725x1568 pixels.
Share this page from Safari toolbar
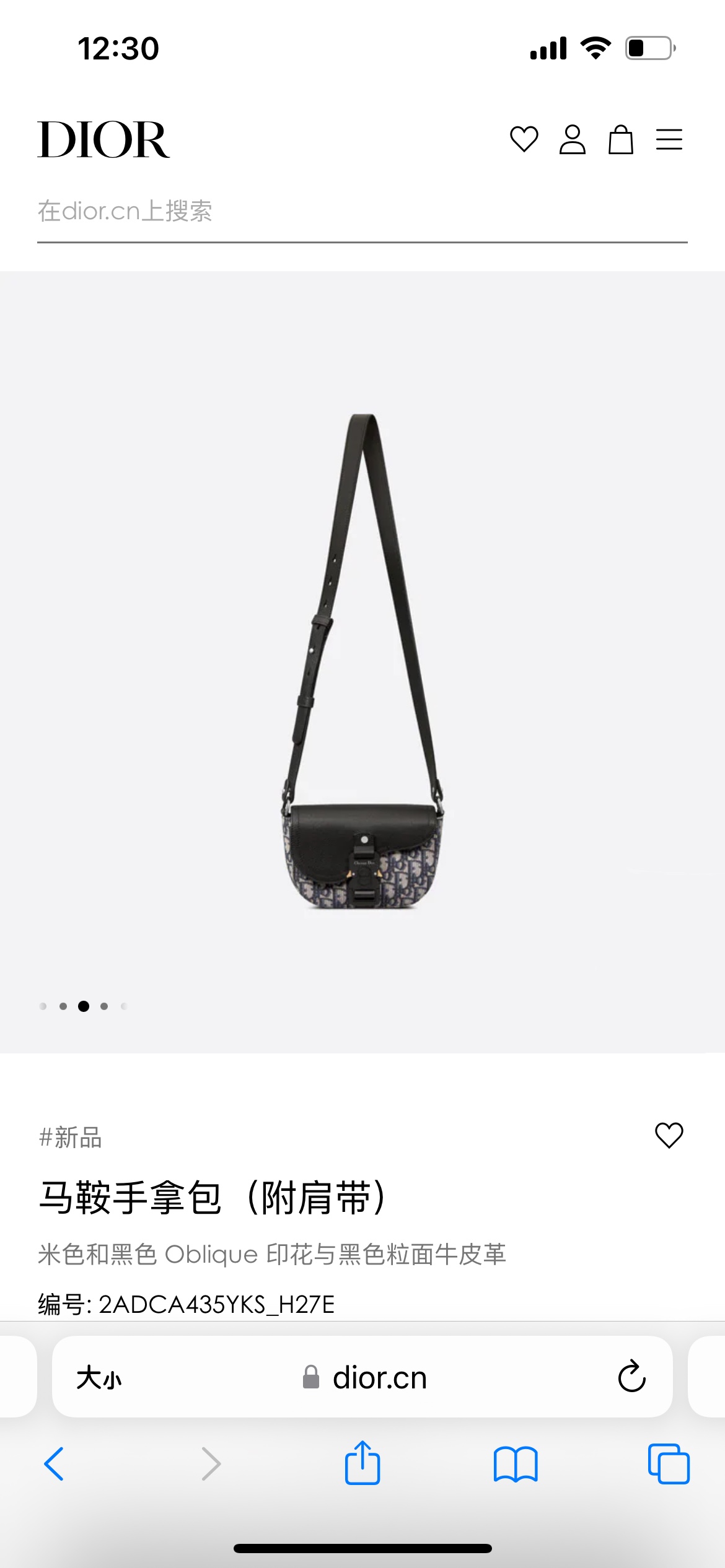point(362,1463)
